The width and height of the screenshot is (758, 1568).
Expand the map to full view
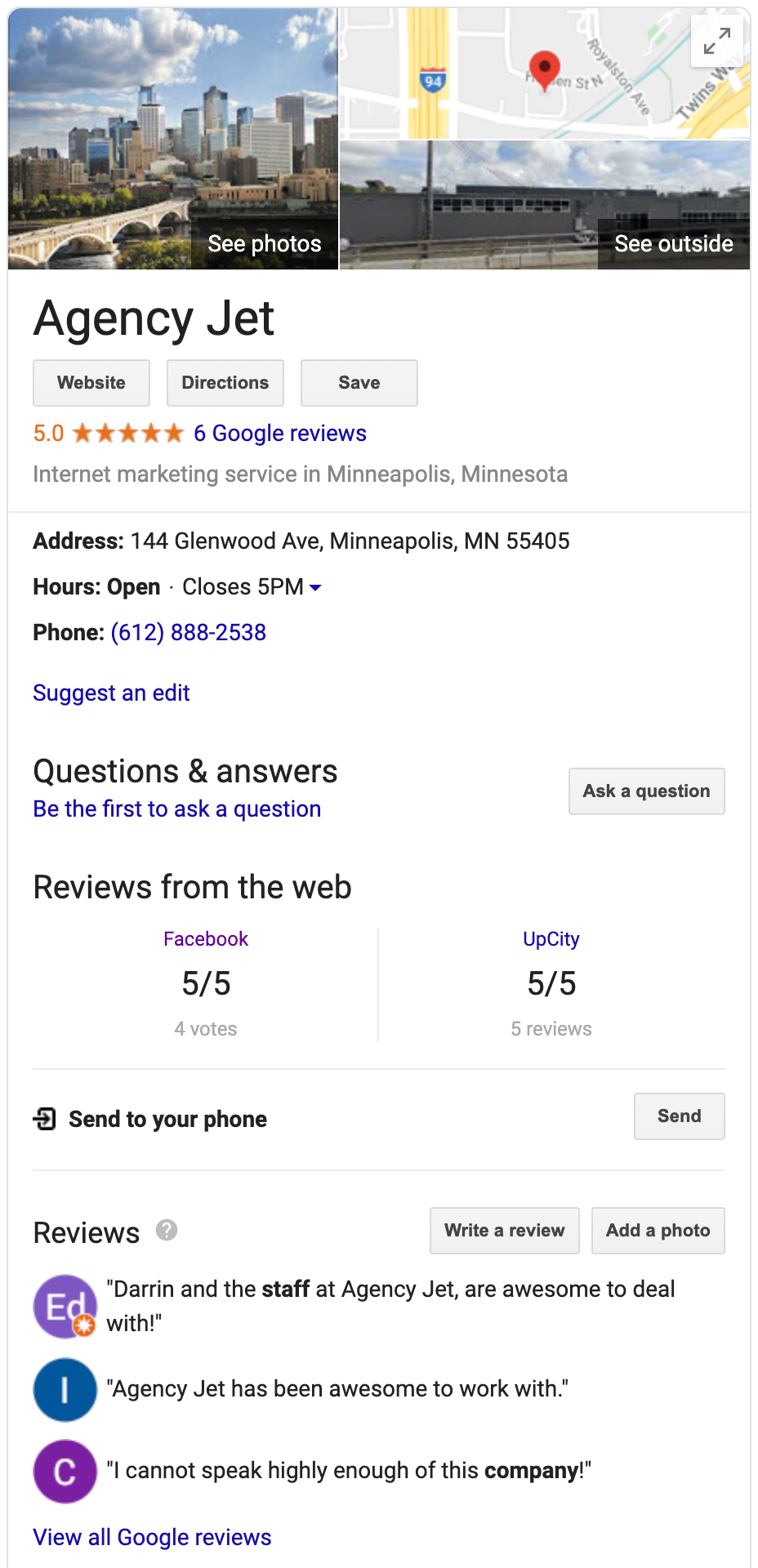(716, 41)
